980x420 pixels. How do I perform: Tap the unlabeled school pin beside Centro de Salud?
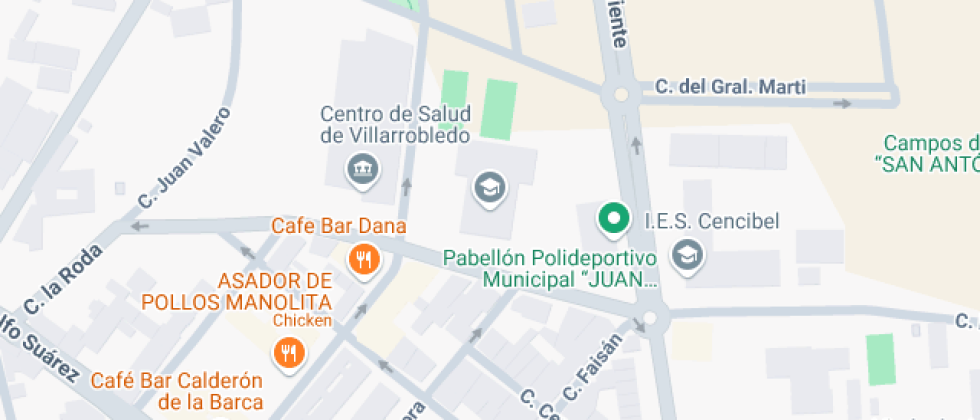pyautogui.click(x=490, y=189)
